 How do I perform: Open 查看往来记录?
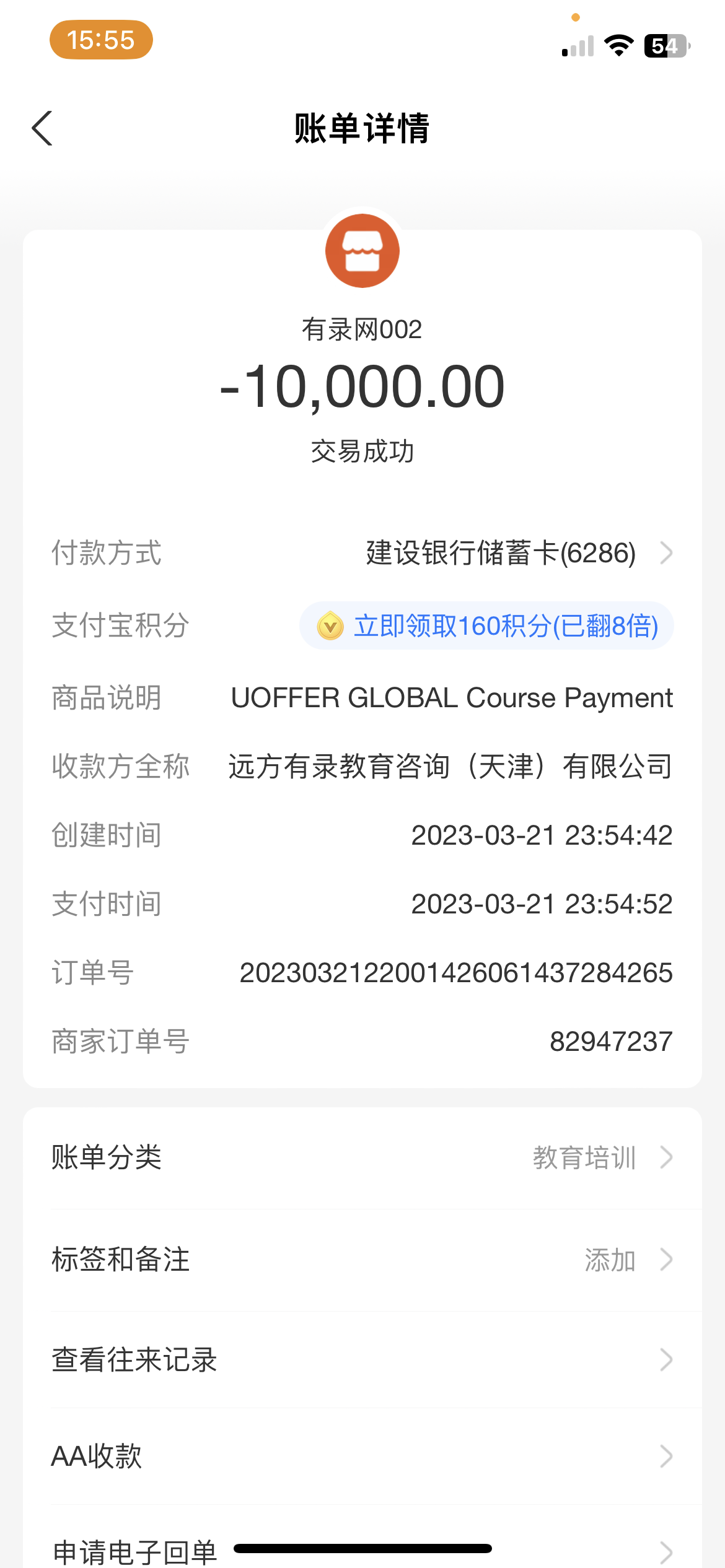coord(362,1360)
